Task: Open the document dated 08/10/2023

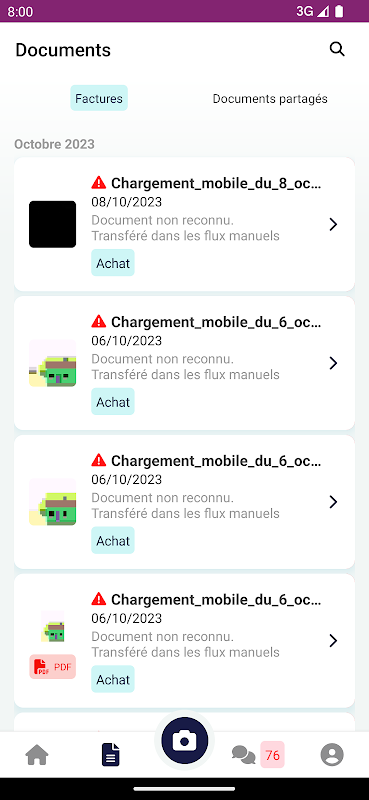Action: (184, 224)
